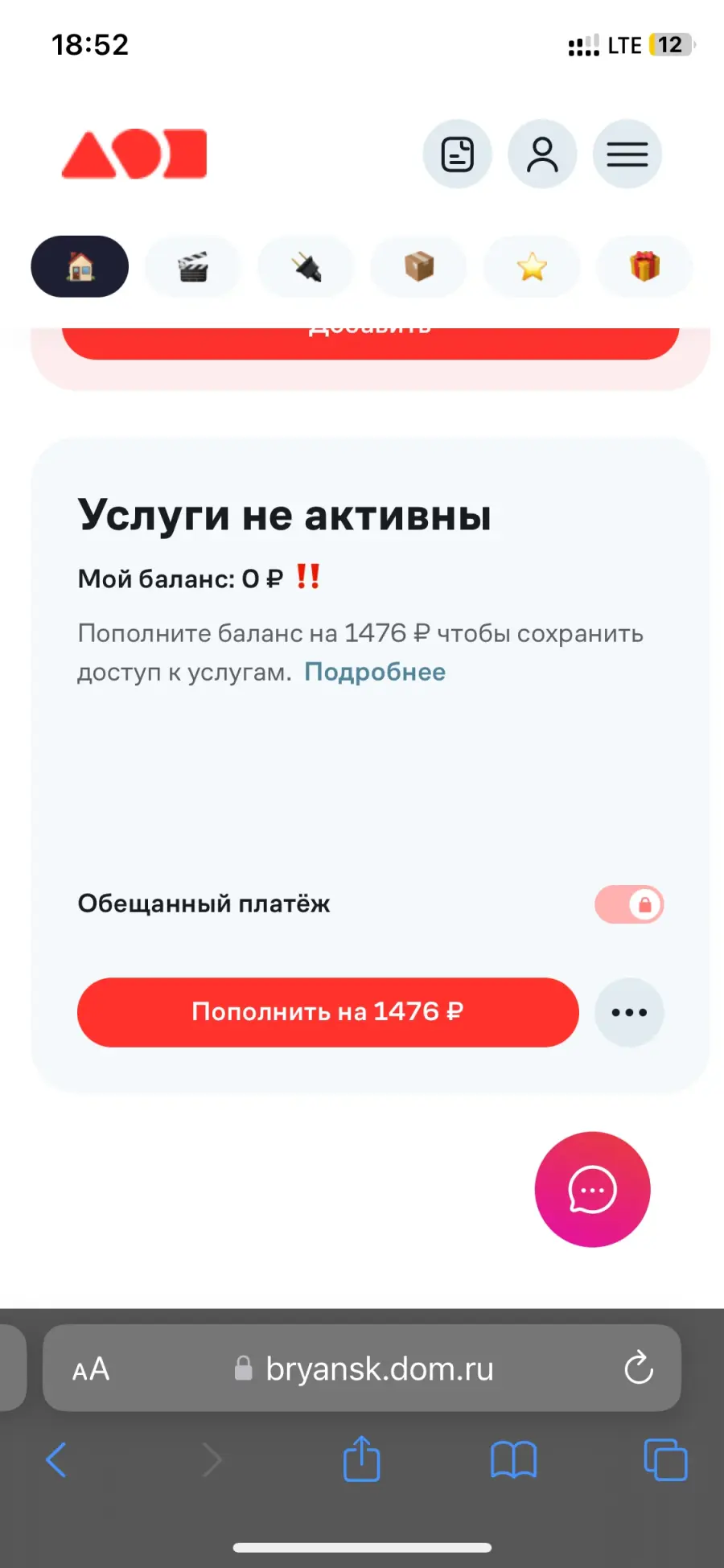Viewport: 724px width, 1568px height.
Task: Go back in Safari
Action: tap(56, 1459)
